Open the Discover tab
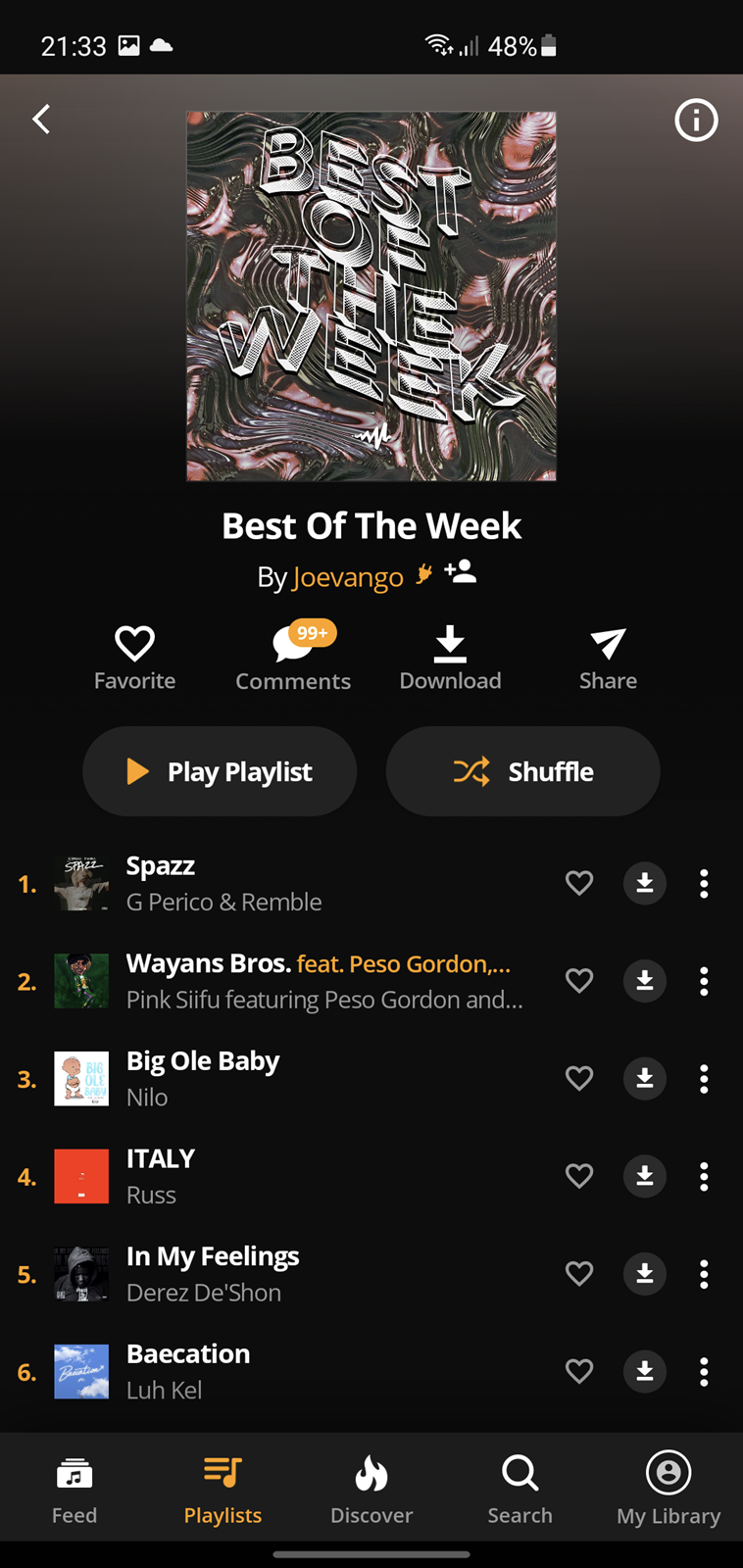This screenshot has width=743, height=1568. [x=371, y=1489]
